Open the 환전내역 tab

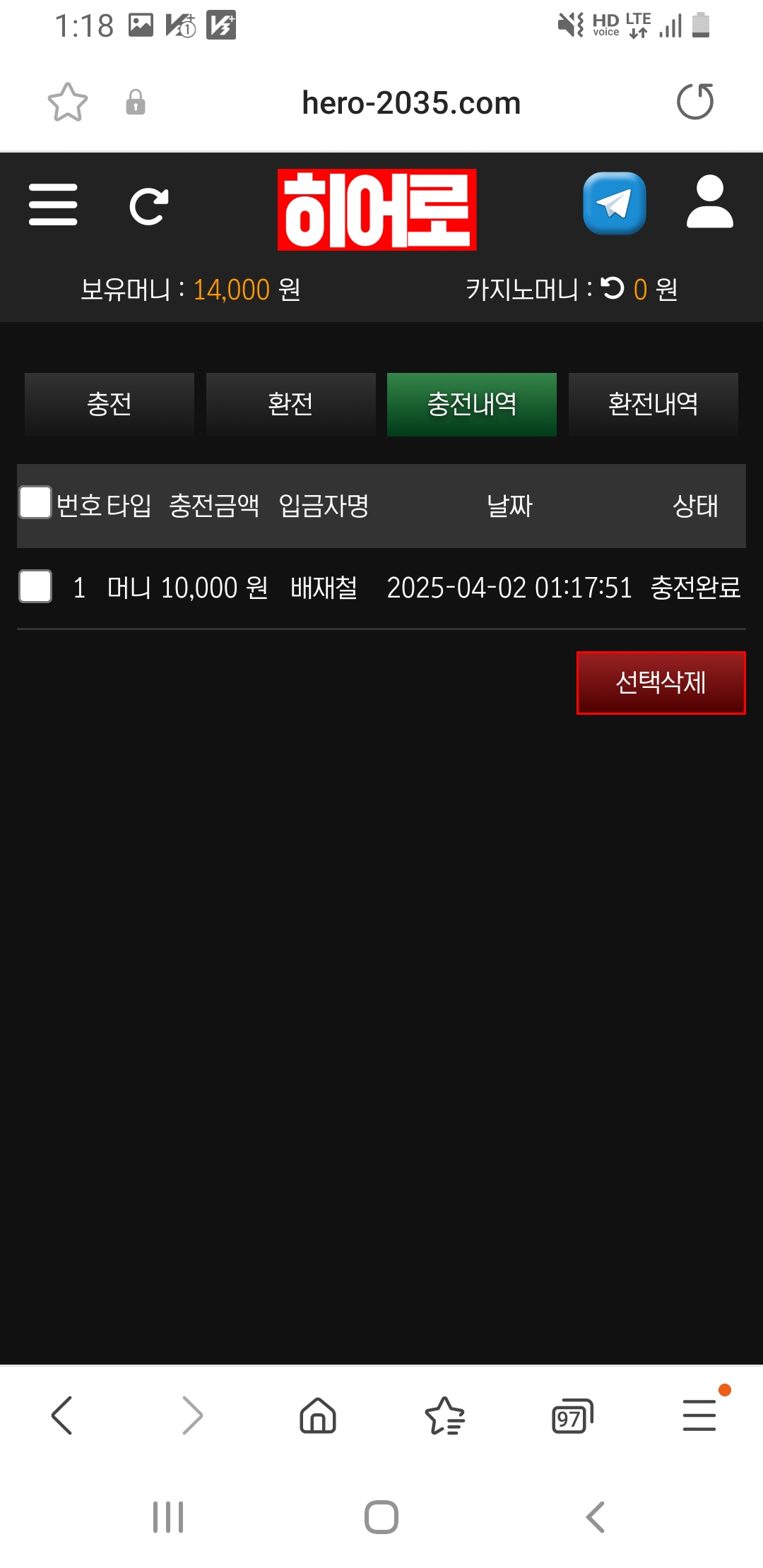(x=653, y=404)
